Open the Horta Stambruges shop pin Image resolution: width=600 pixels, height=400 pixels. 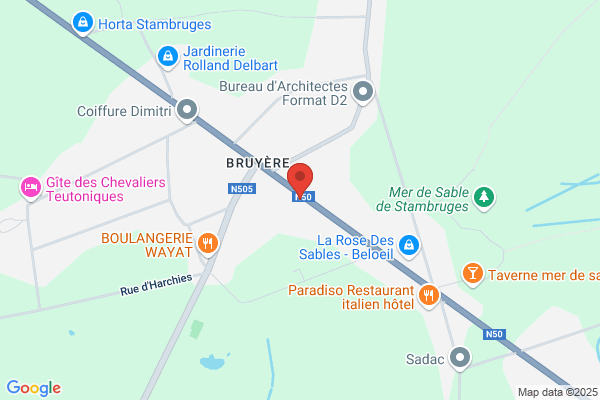pos(83,23)
